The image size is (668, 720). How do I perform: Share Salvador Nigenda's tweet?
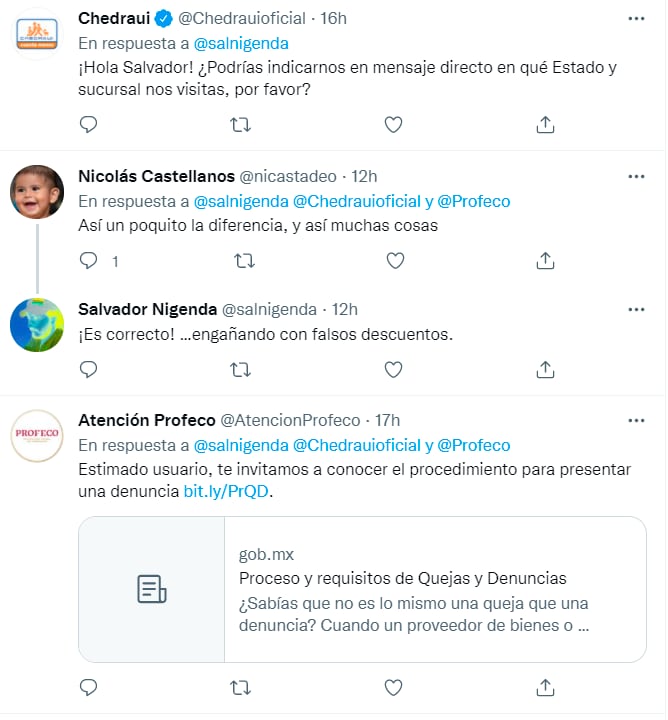545,370
